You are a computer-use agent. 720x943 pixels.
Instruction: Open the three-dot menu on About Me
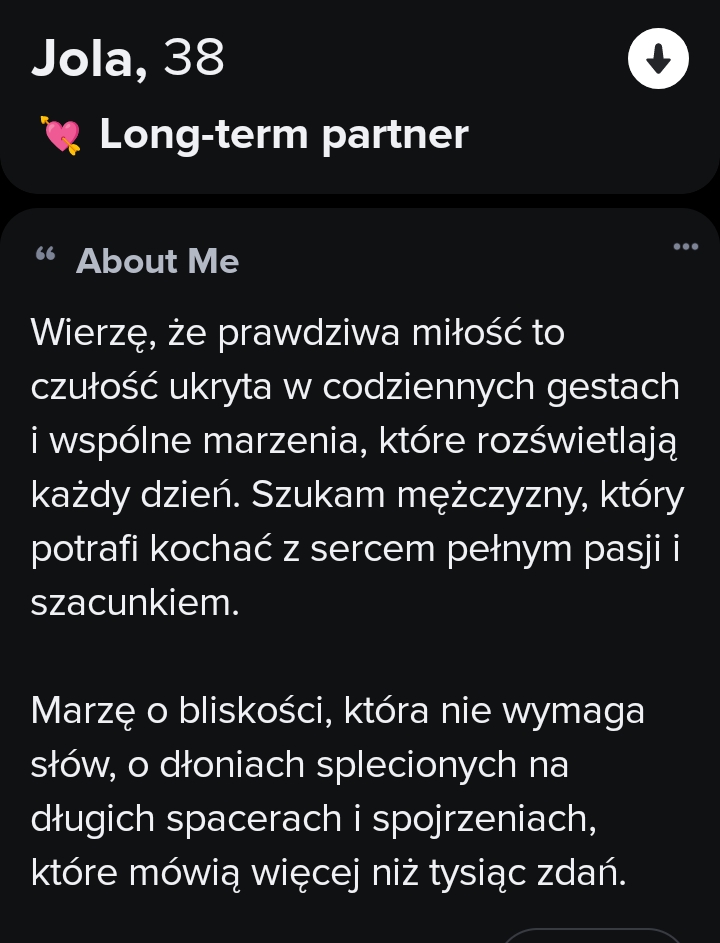tap(685, 247)
